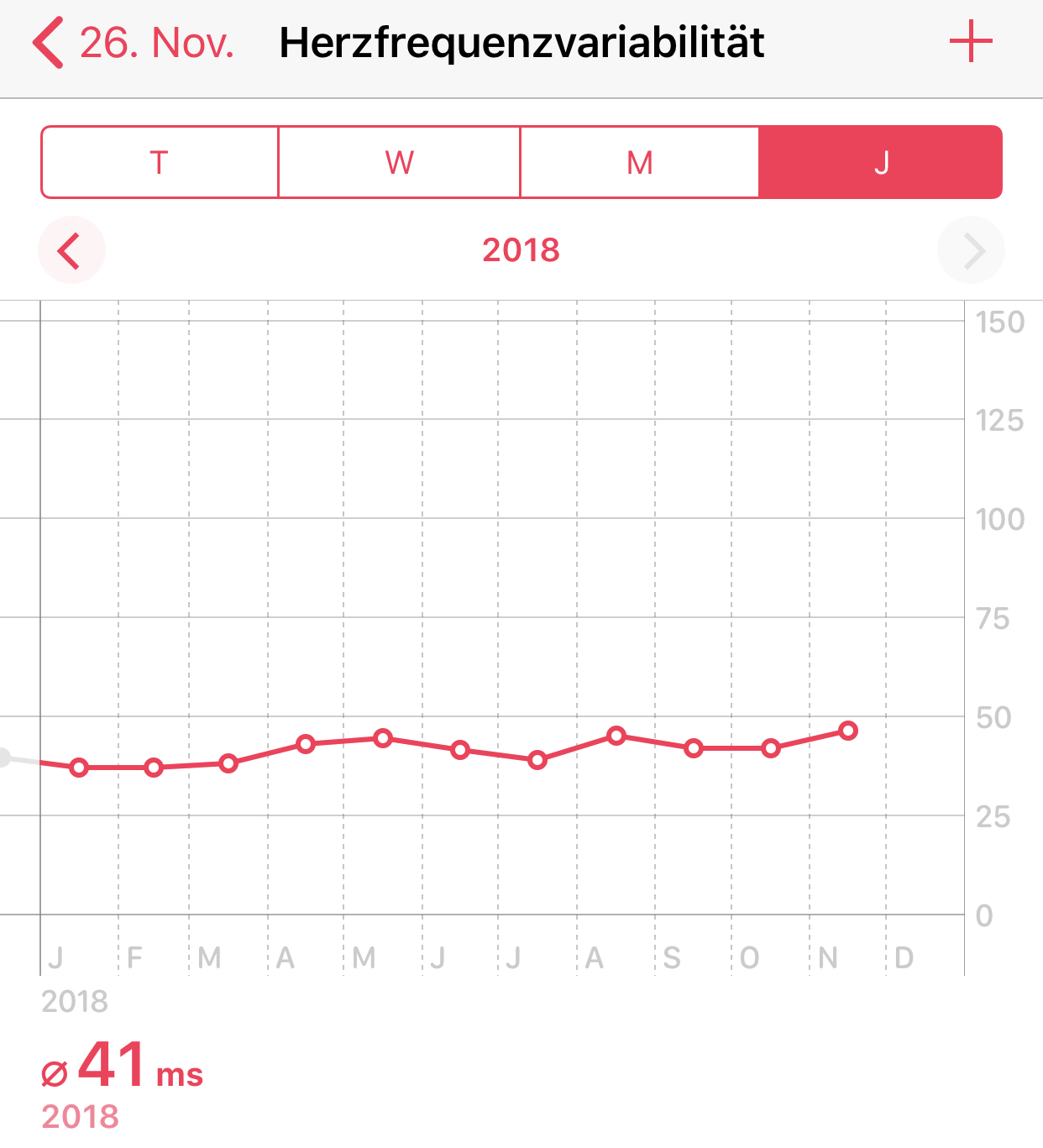The image size is (1043, 1148).
Task: Switch to the T day view
Action: [160, 162]
